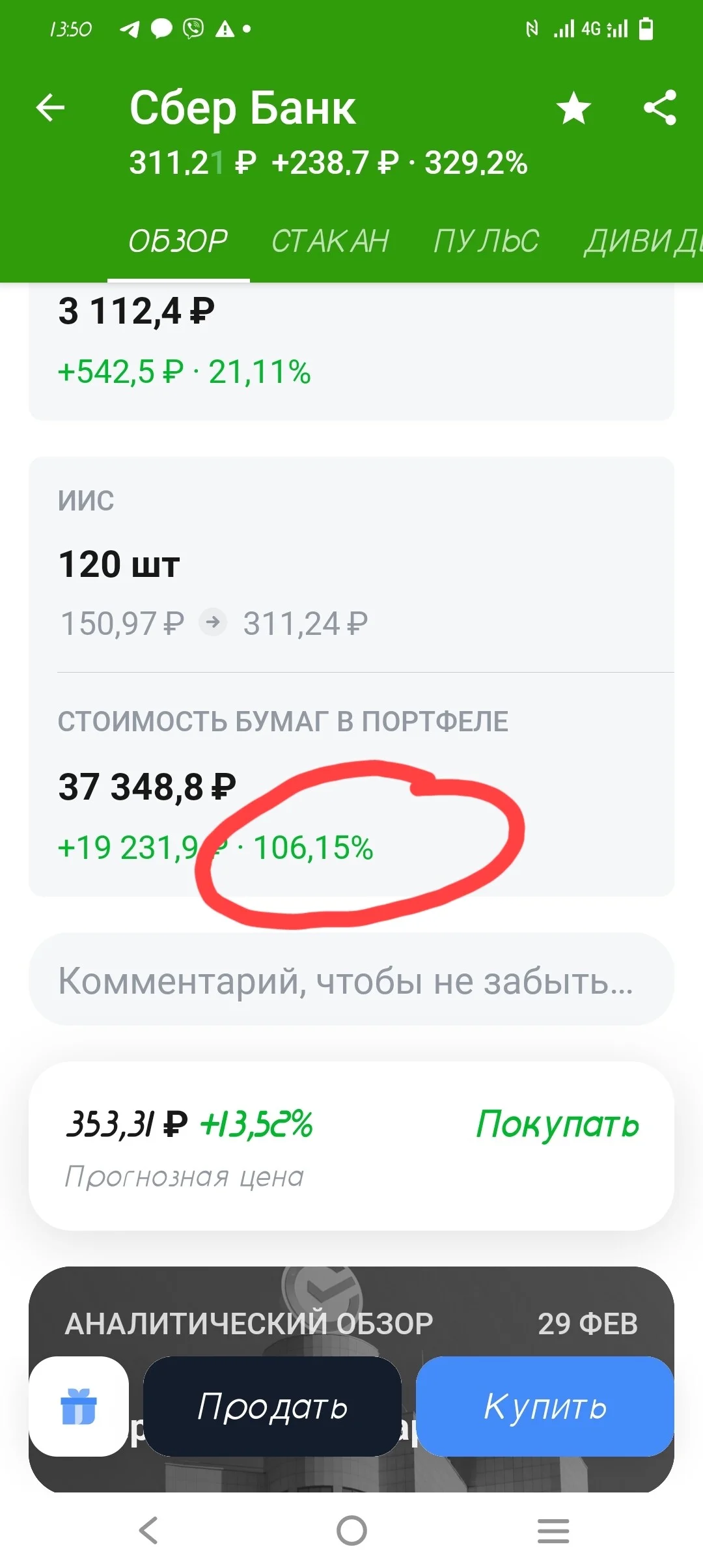This screenshot has width=703, height=1568.
Task: Open the system recent apps view
Action: 553,1530
